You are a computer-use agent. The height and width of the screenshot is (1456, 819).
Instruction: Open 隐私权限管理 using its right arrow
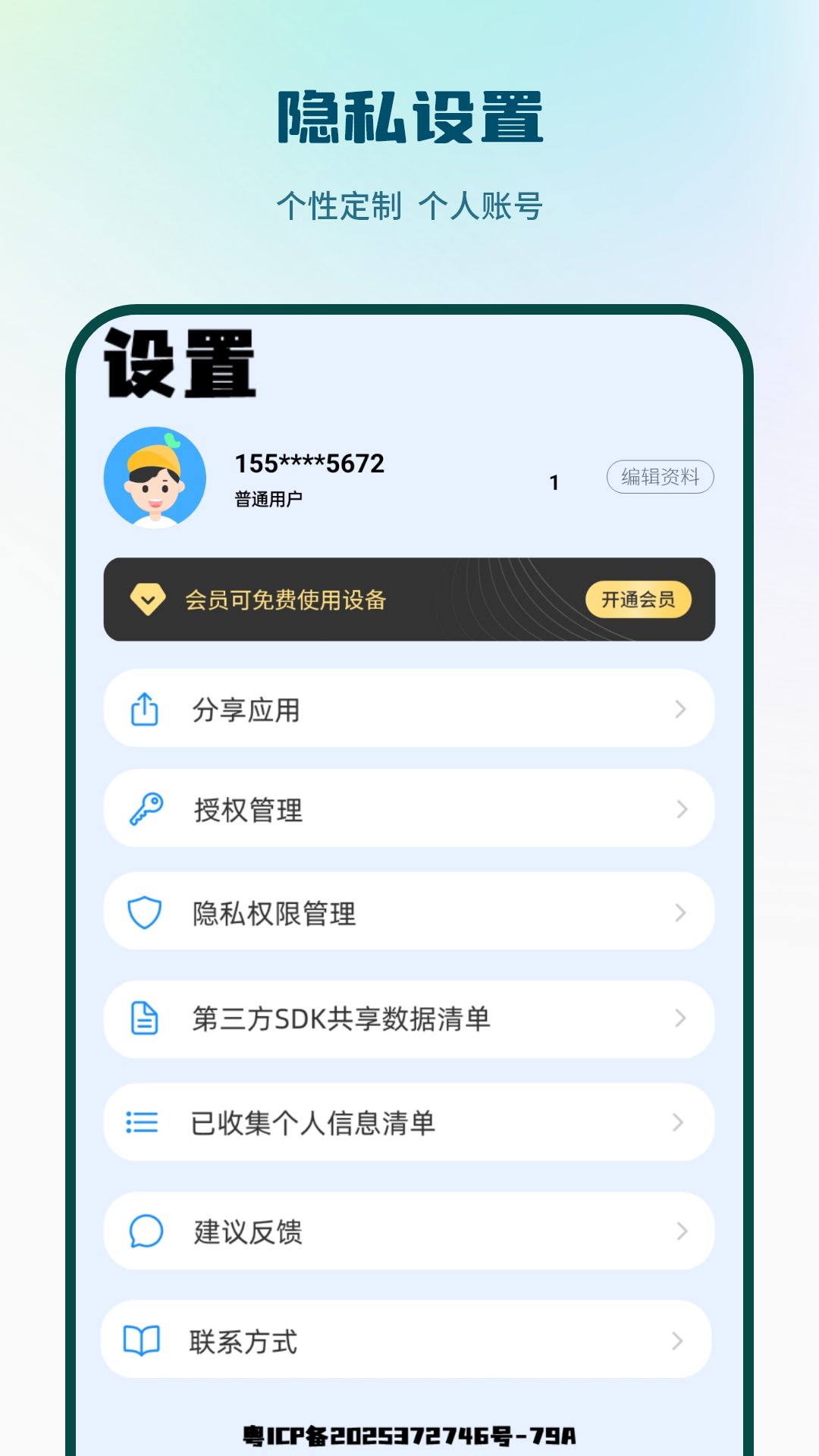(x=679, y=912)
